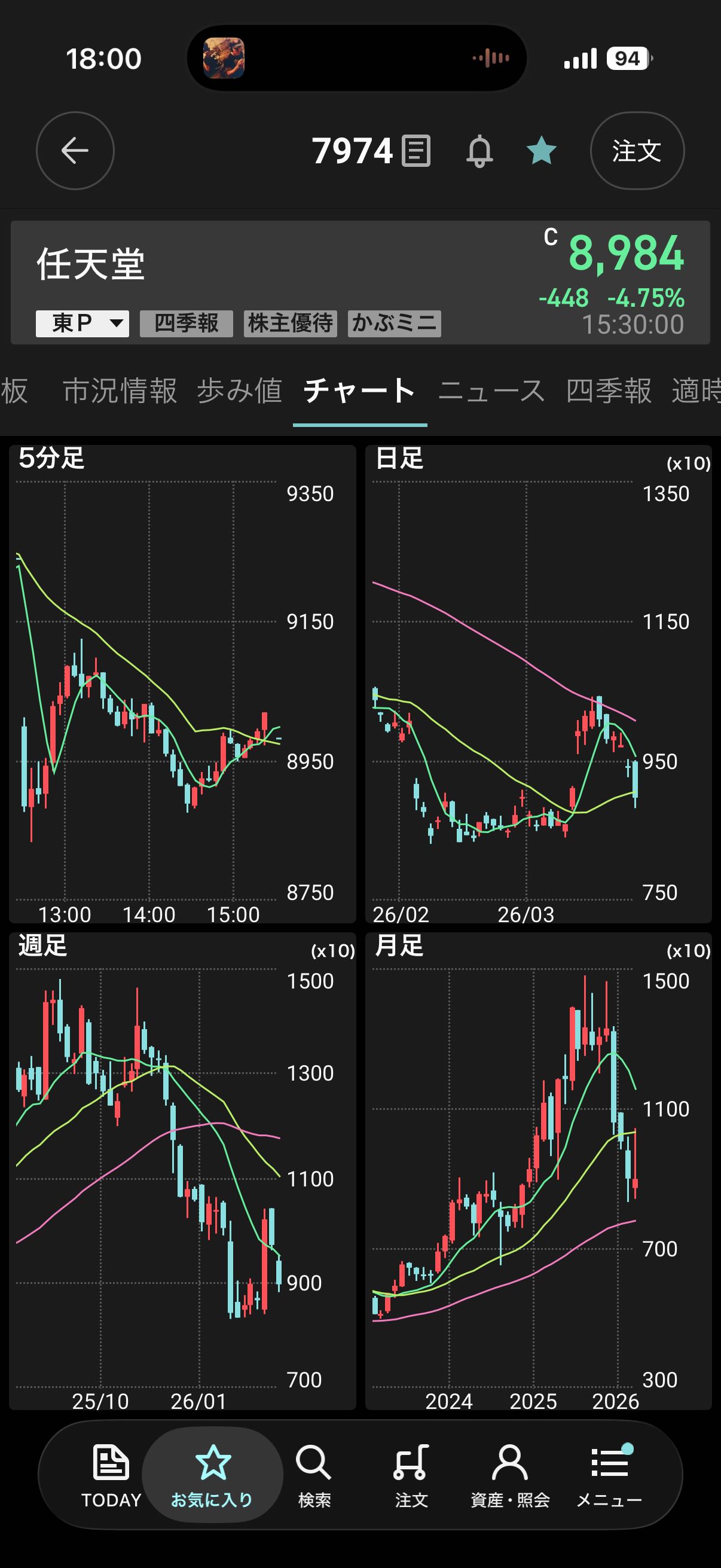Go to TODAY in bottom navigation
Image resolution: width=721 pixels, height=1568 pixels.
[x=111, y=1474]
